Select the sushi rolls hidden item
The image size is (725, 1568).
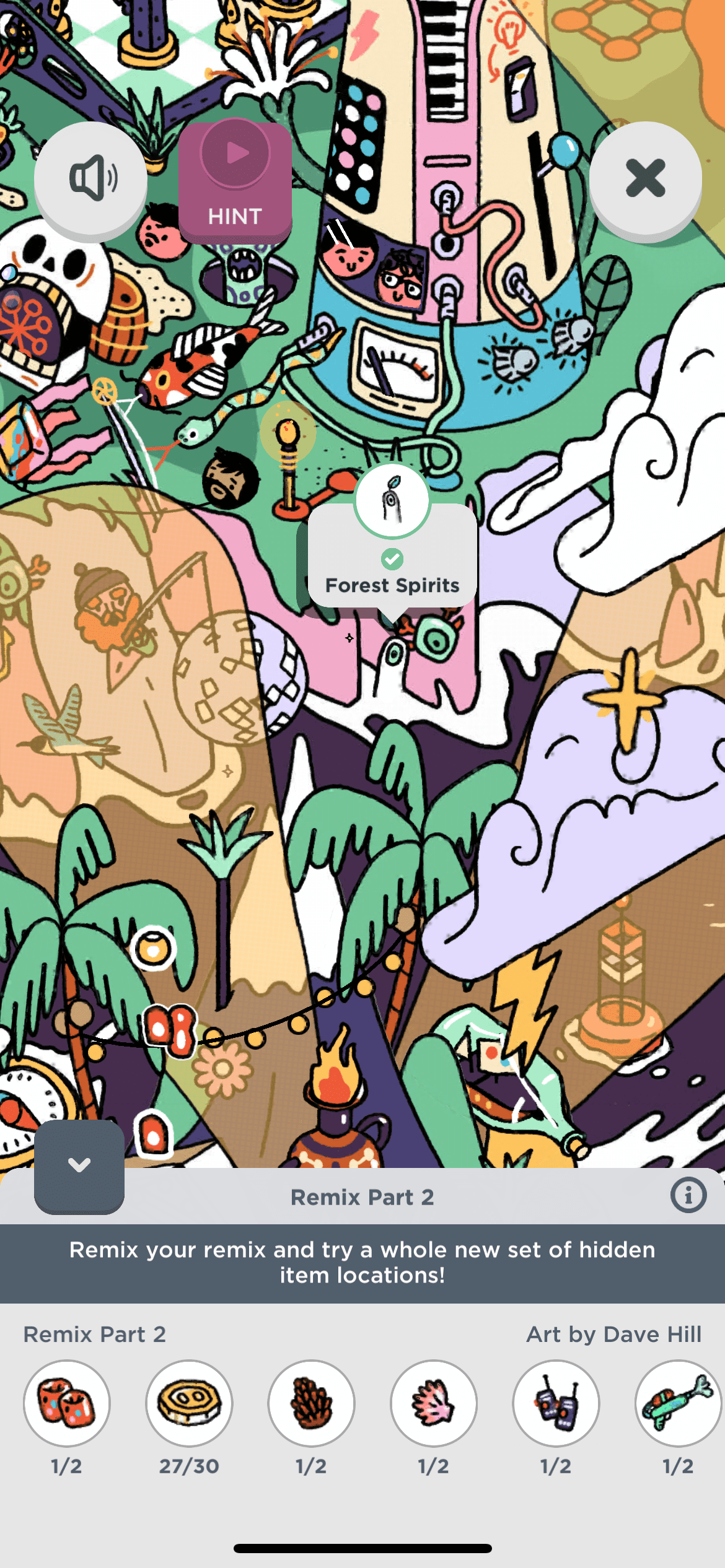(x=67, y=1403)
